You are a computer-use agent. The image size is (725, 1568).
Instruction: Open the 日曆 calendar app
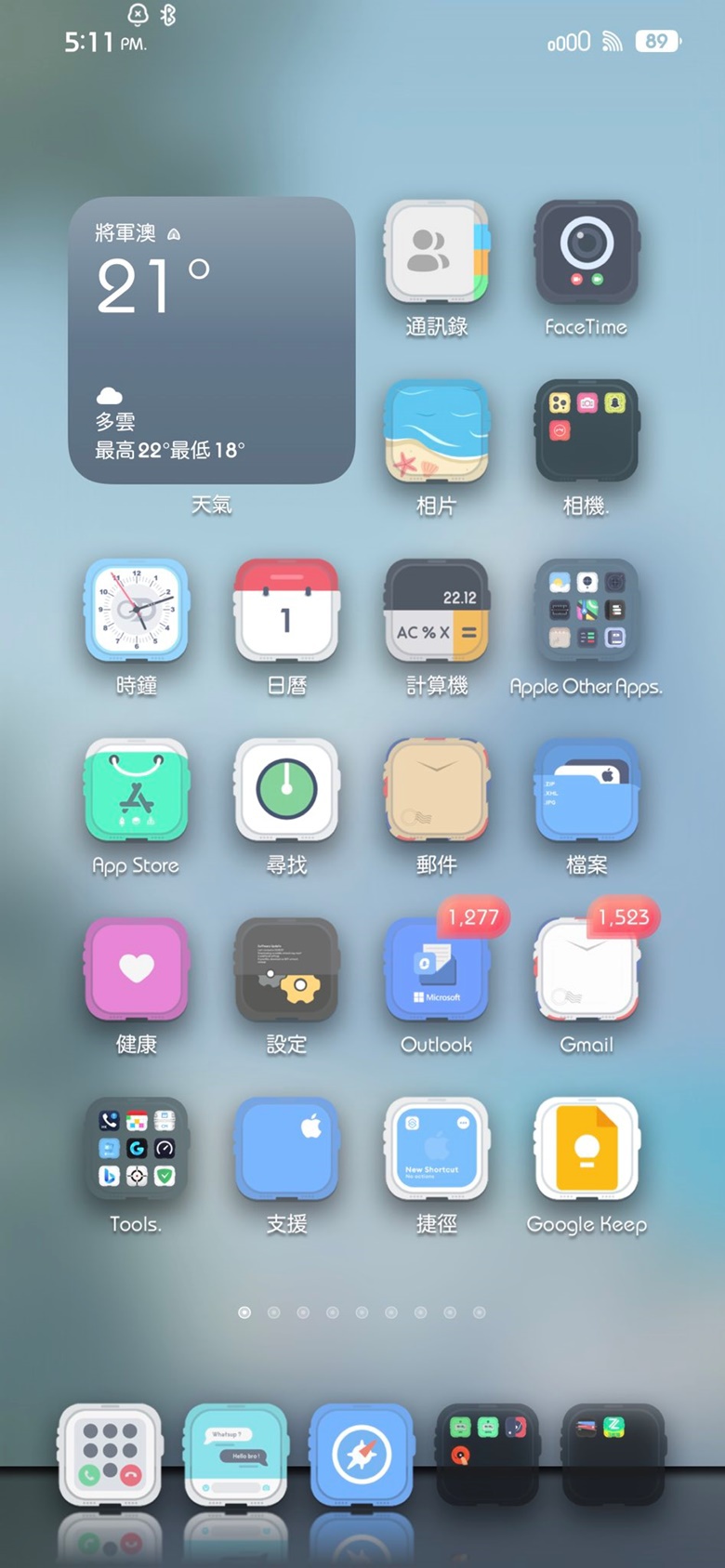(x=286, y=611)
